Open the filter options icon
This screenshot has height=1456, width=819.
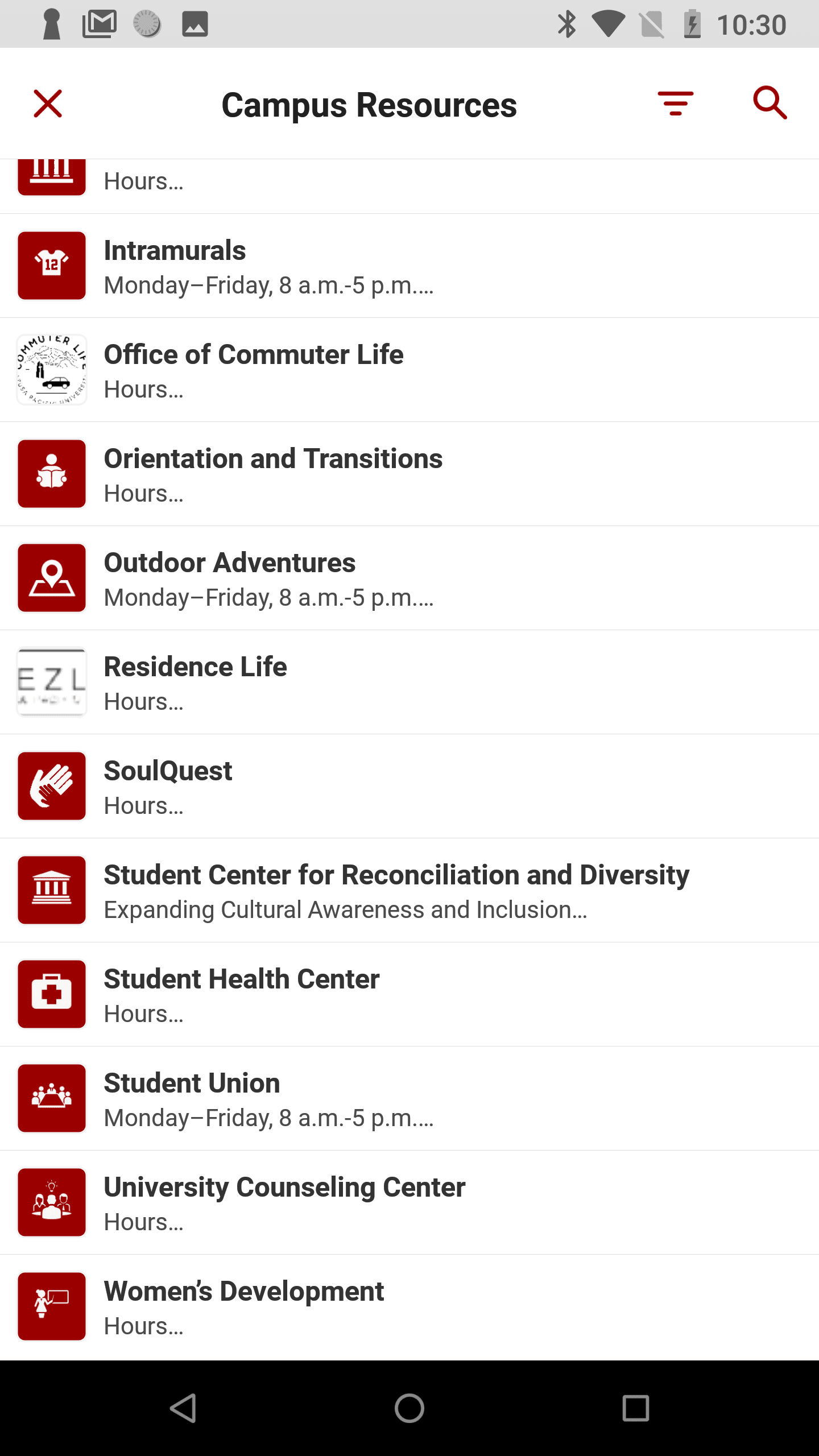pyautogui.click(x=676, y=104)
